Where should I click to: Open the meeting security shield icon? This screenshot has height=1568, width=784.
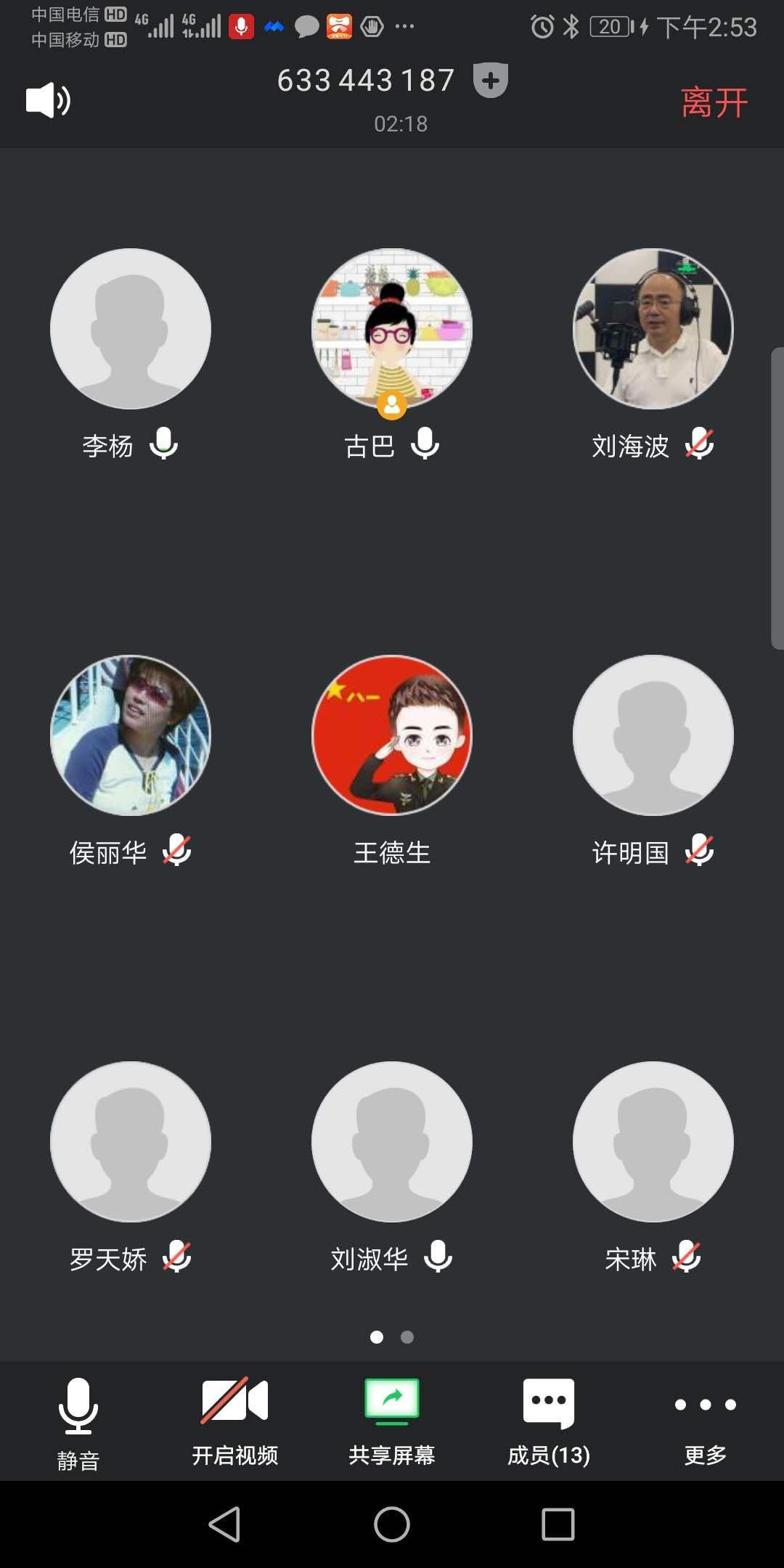[490, 80]
